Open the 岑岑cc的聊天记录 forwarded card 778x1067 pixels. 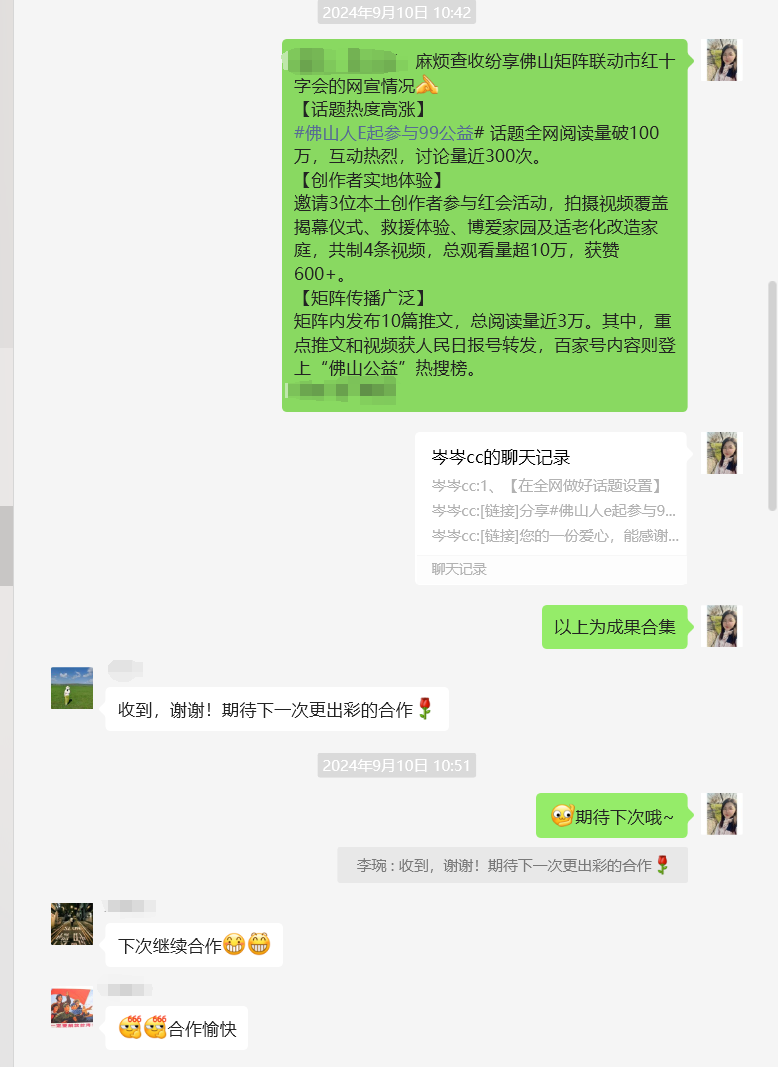click(x=551, y=508)
